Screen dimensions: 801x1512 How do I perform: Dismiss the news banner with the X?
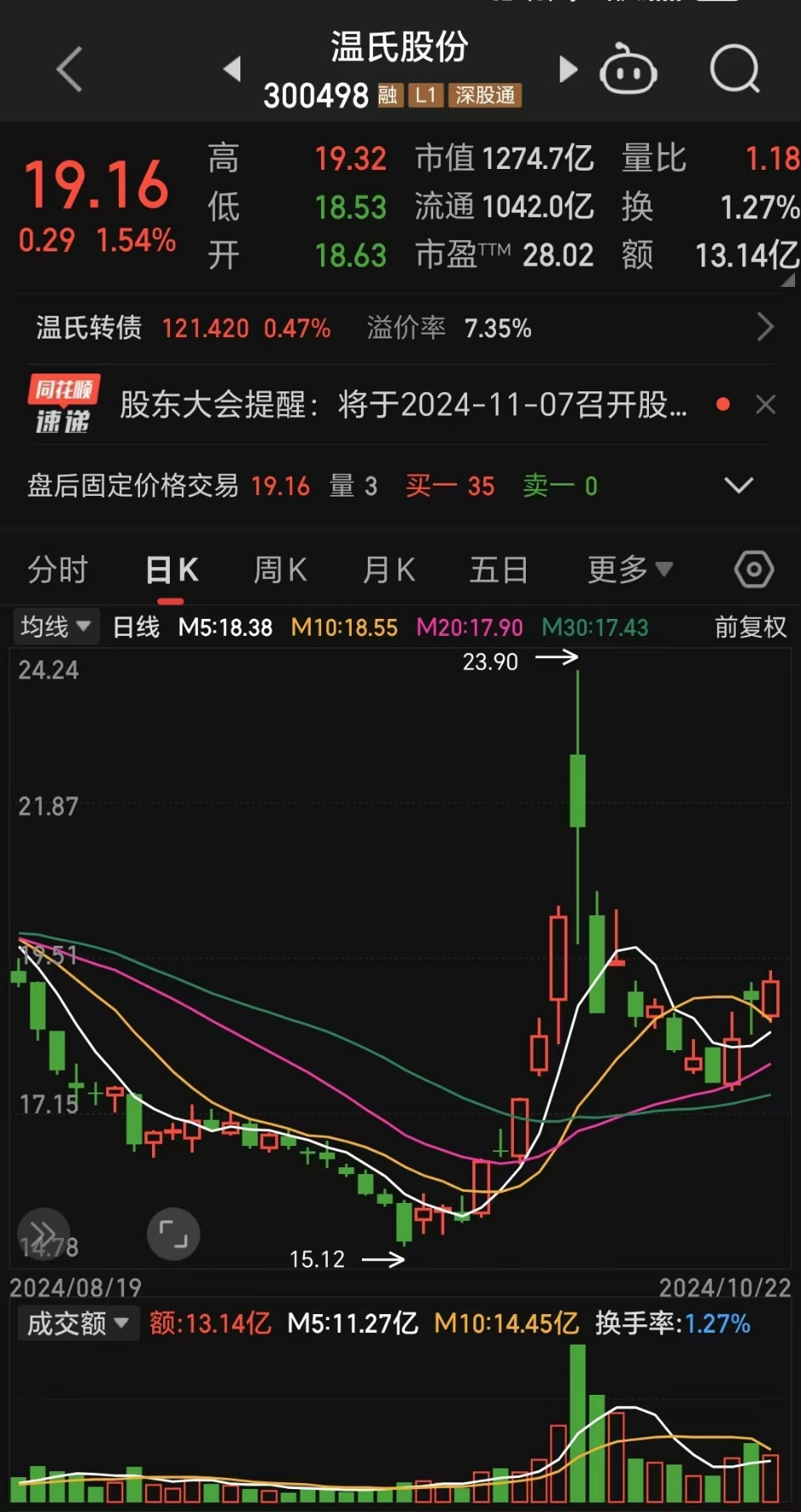click(767, 405)
